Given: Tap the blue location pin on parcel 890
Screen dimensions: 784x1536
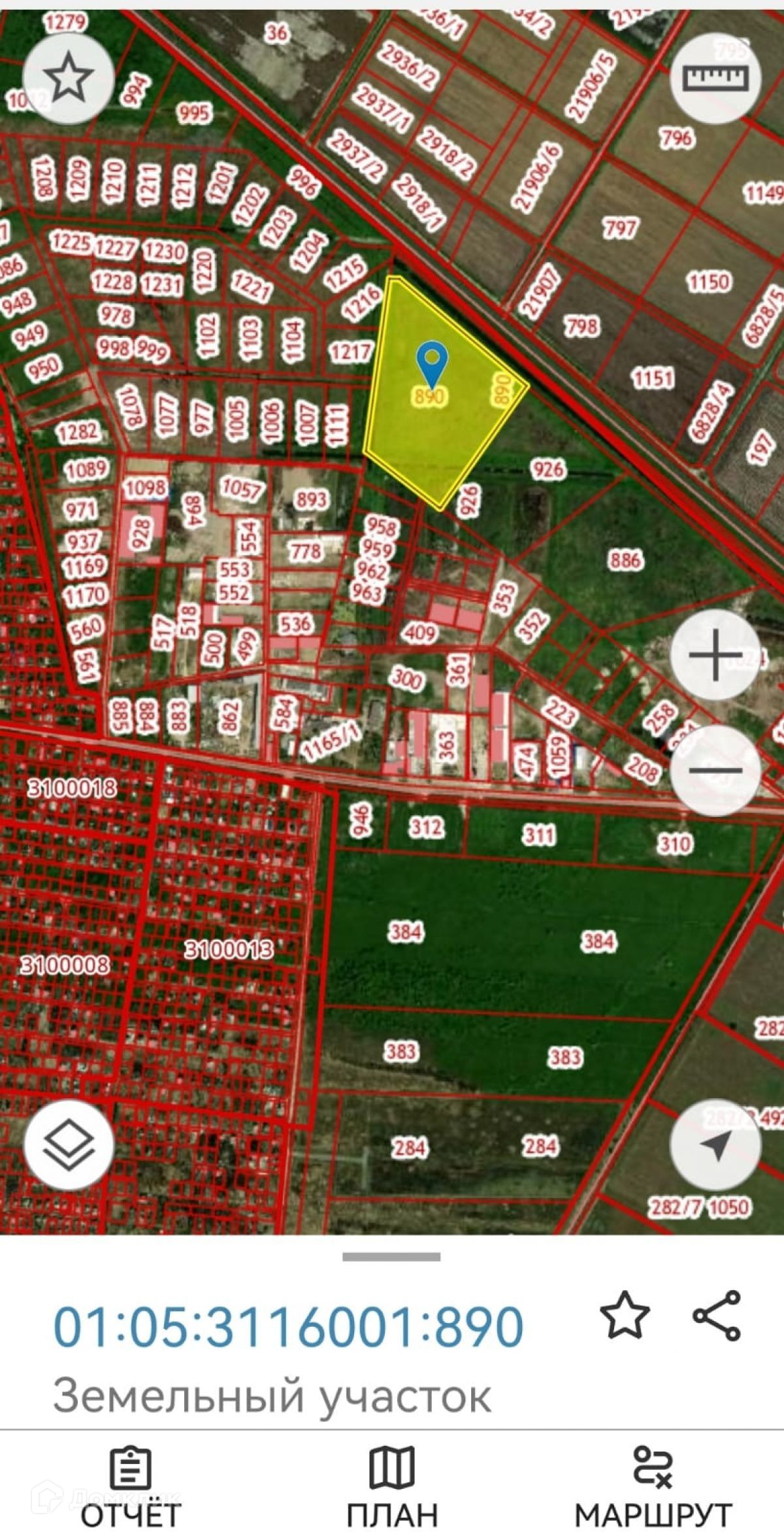Looking at the screenshot, I should point(432,361).
